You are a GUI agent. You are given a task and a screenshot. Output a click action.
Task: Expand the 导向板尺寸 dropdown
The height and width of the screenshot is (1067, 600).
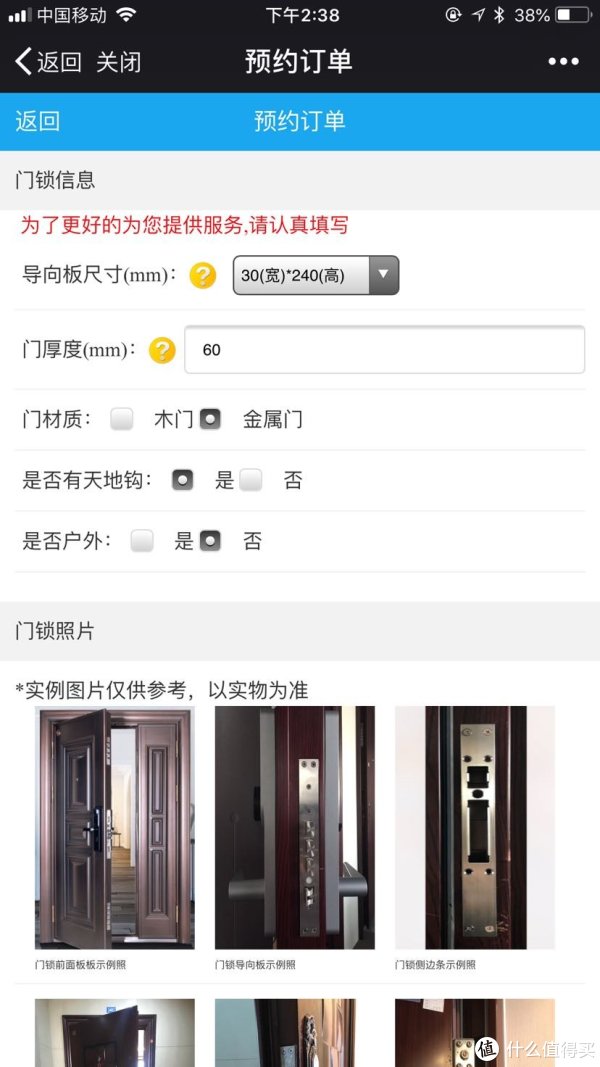click(x=315, y=275)
